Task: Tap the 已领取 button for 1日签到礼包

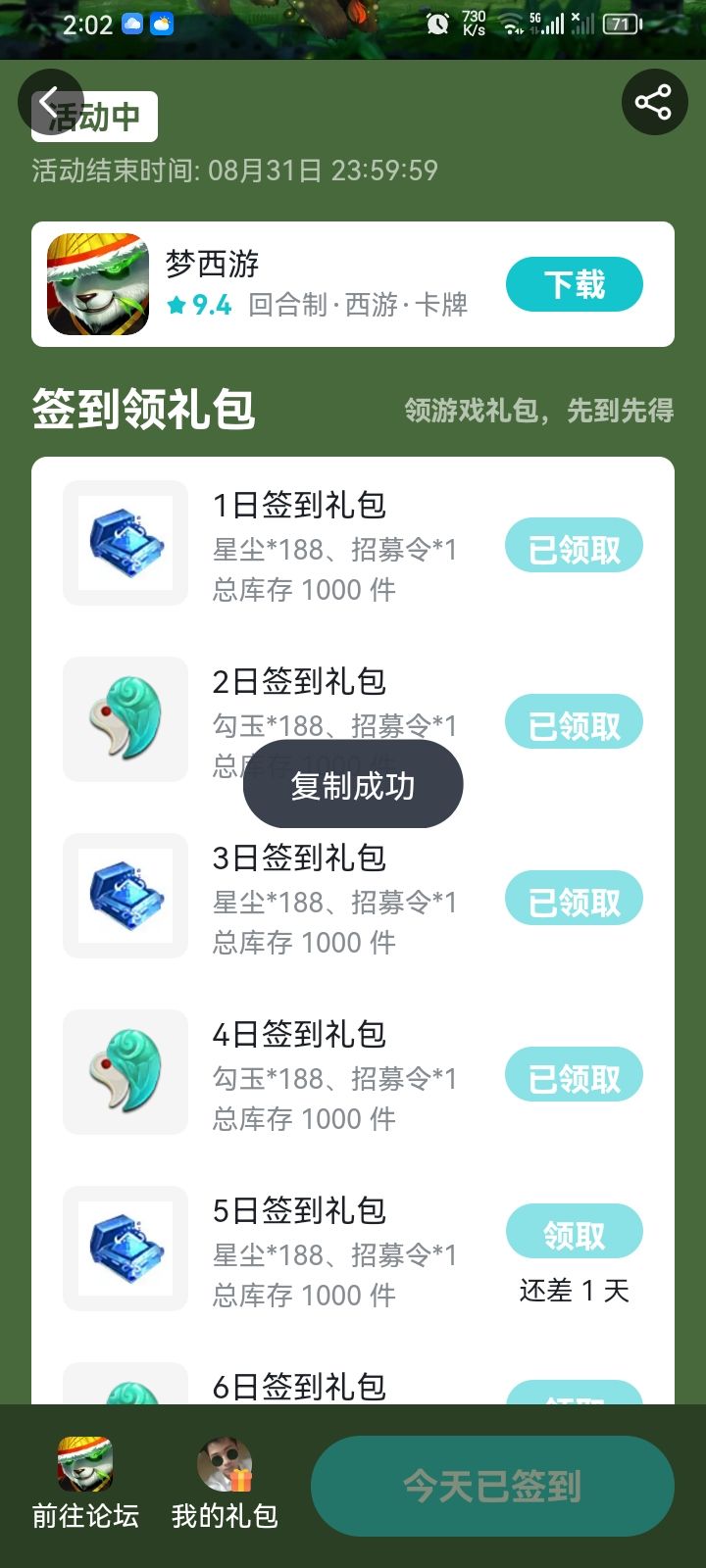Action: (x=574, y=546)
